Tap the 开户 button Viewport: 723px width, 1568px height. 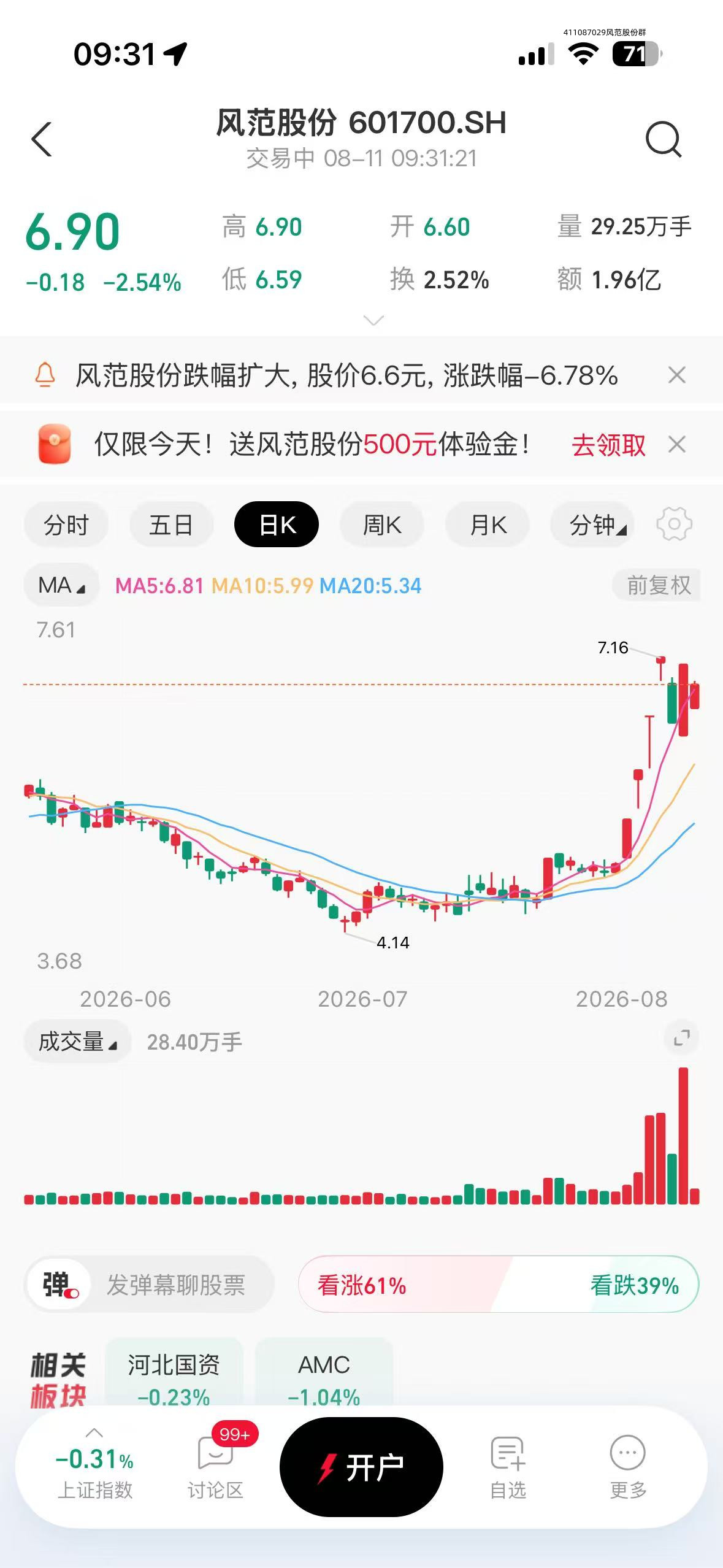[x=361, y=1467]
